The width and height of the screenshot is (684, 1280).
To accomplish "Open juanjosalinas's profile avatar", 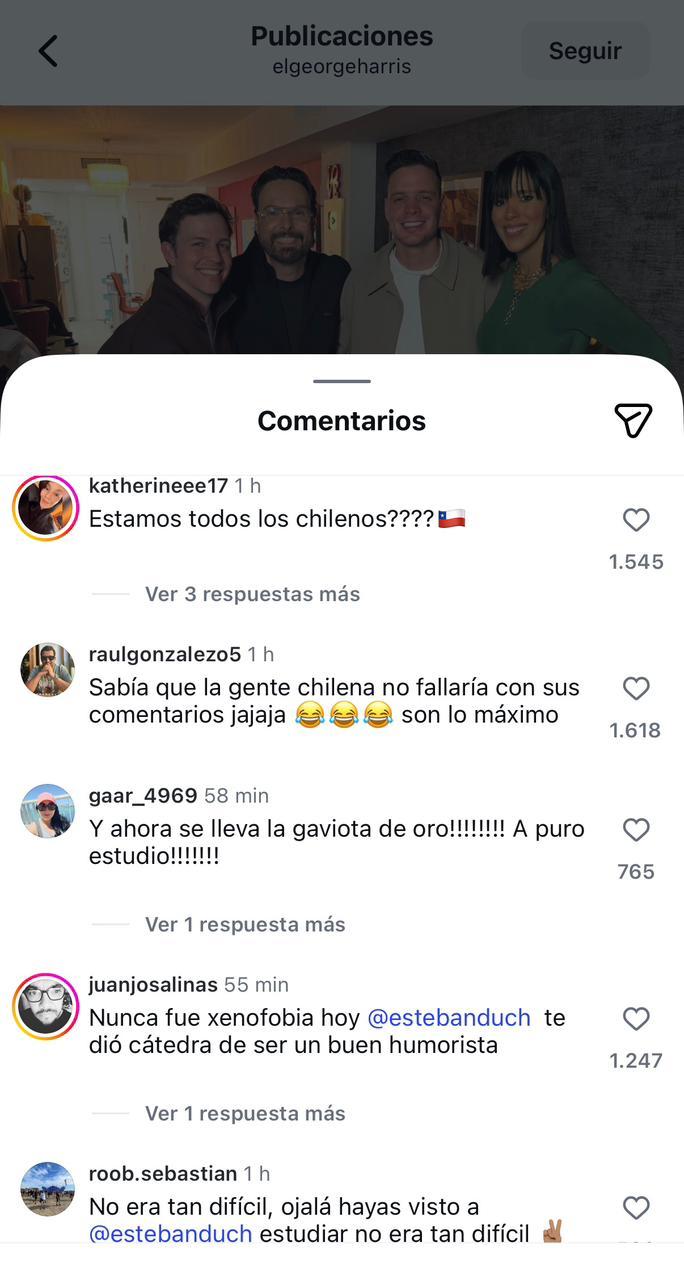I will pos(46,1006).
